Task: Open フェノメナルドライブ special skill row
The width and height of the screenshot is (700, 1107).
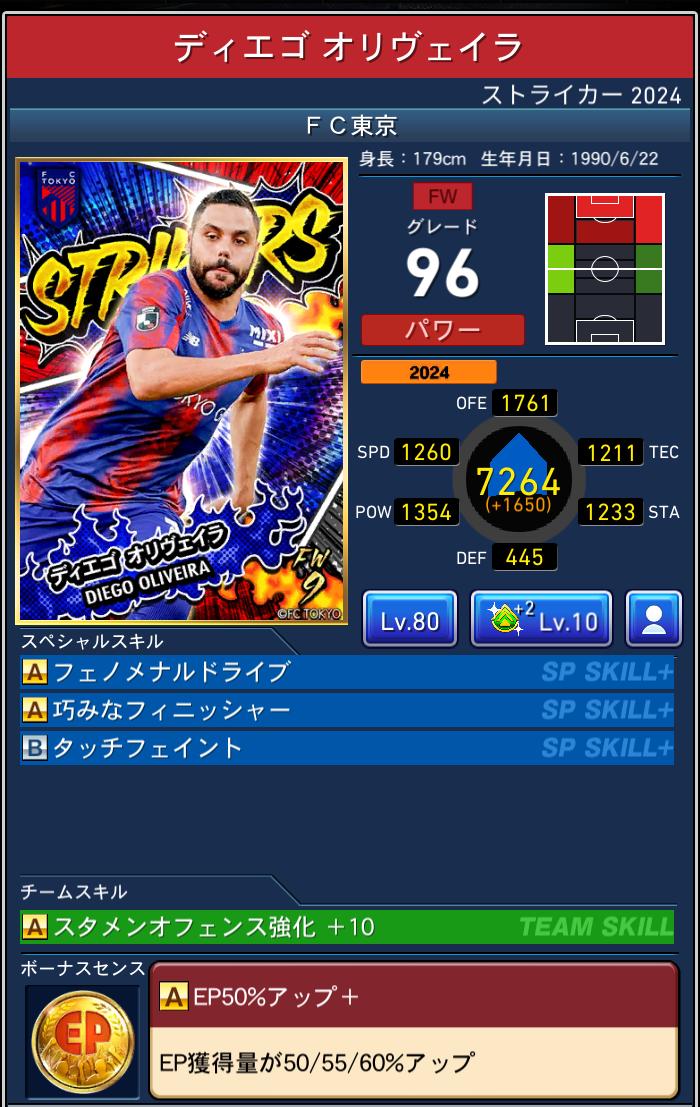Action: click(x=346, y=672)
